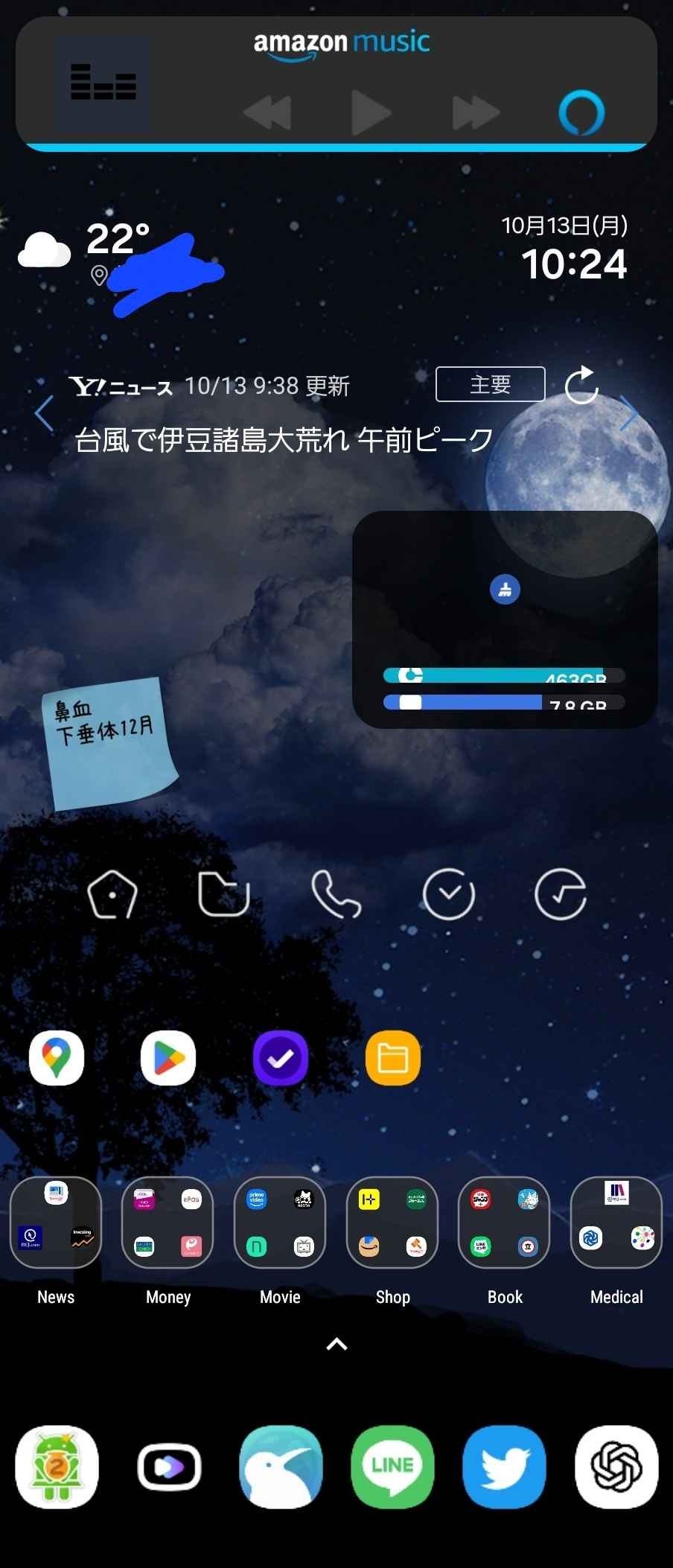Refresh the Yahoo news widget
This screenshot has height=1568, width=673.
click(581, 385)
